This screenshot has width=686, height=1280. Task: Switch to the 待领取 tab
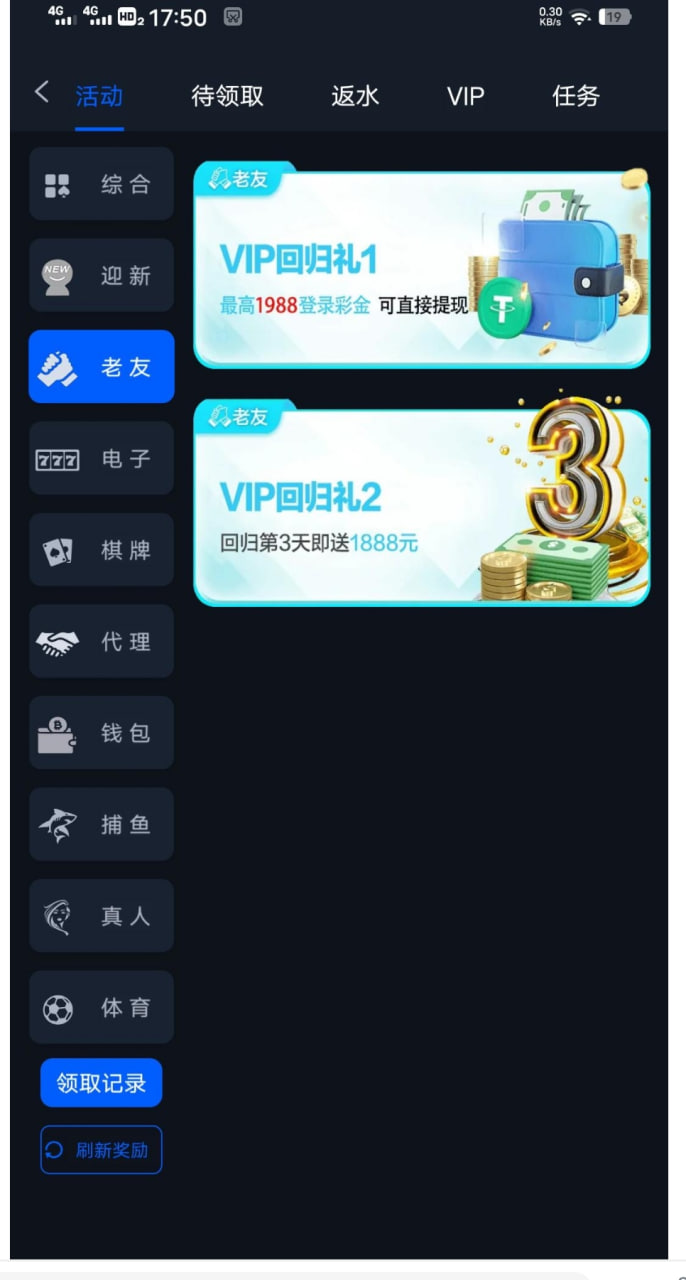pos(228,96)
